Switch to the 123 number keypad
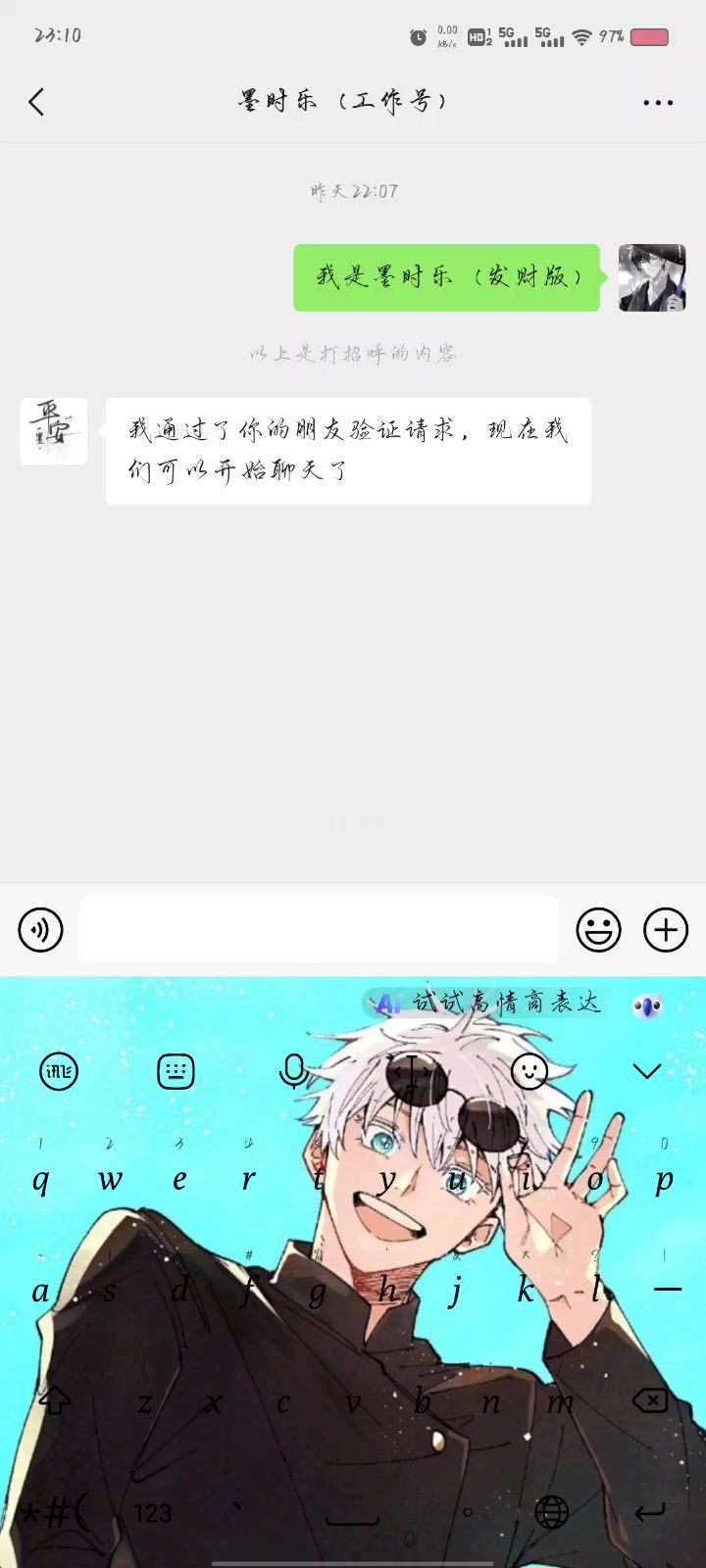The width and height of the screenshot is (706, 1568). pyautogui.click(x=152, y=1513)
